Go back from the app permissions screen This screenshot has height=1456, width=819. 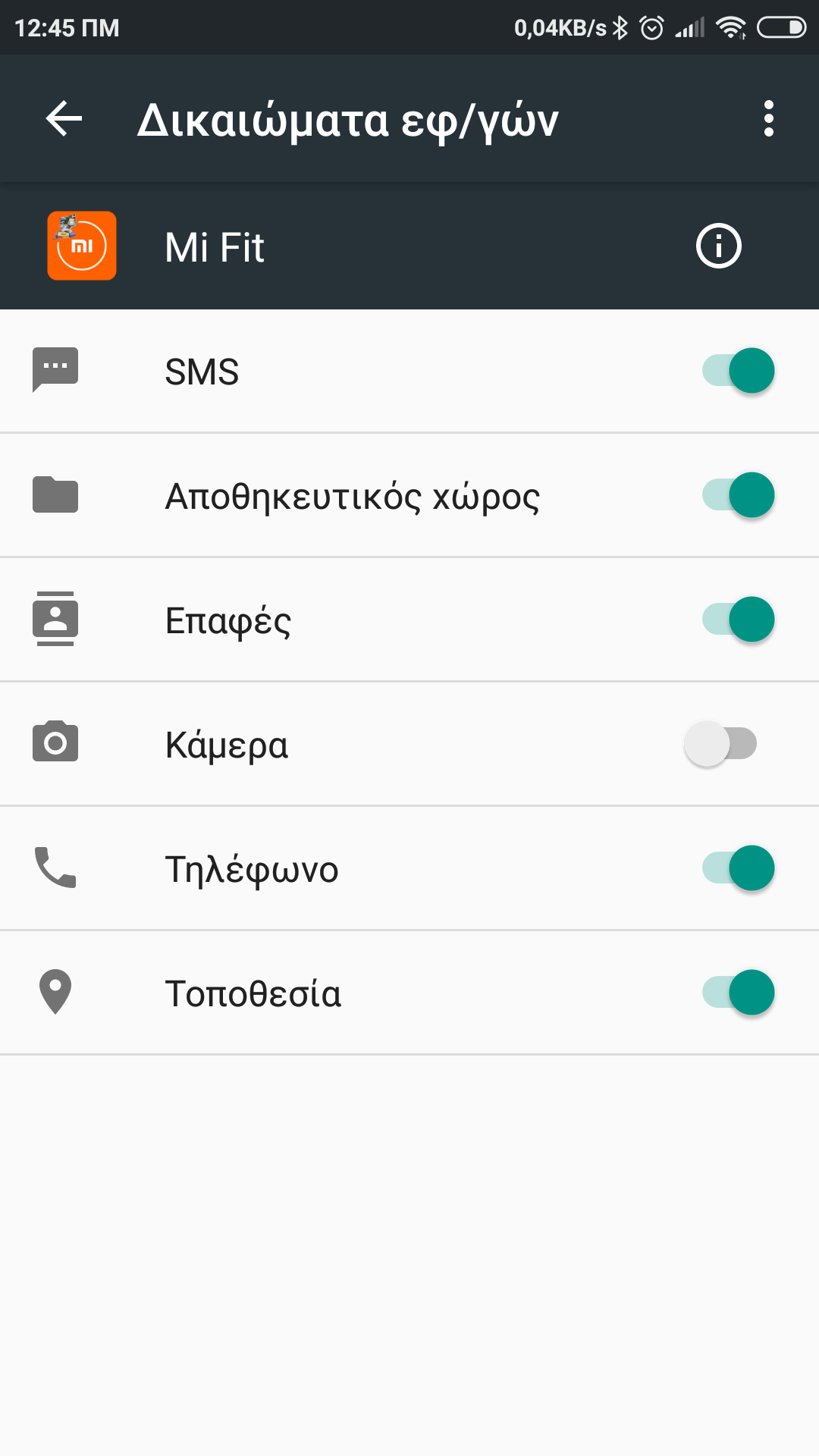[64, 119]
